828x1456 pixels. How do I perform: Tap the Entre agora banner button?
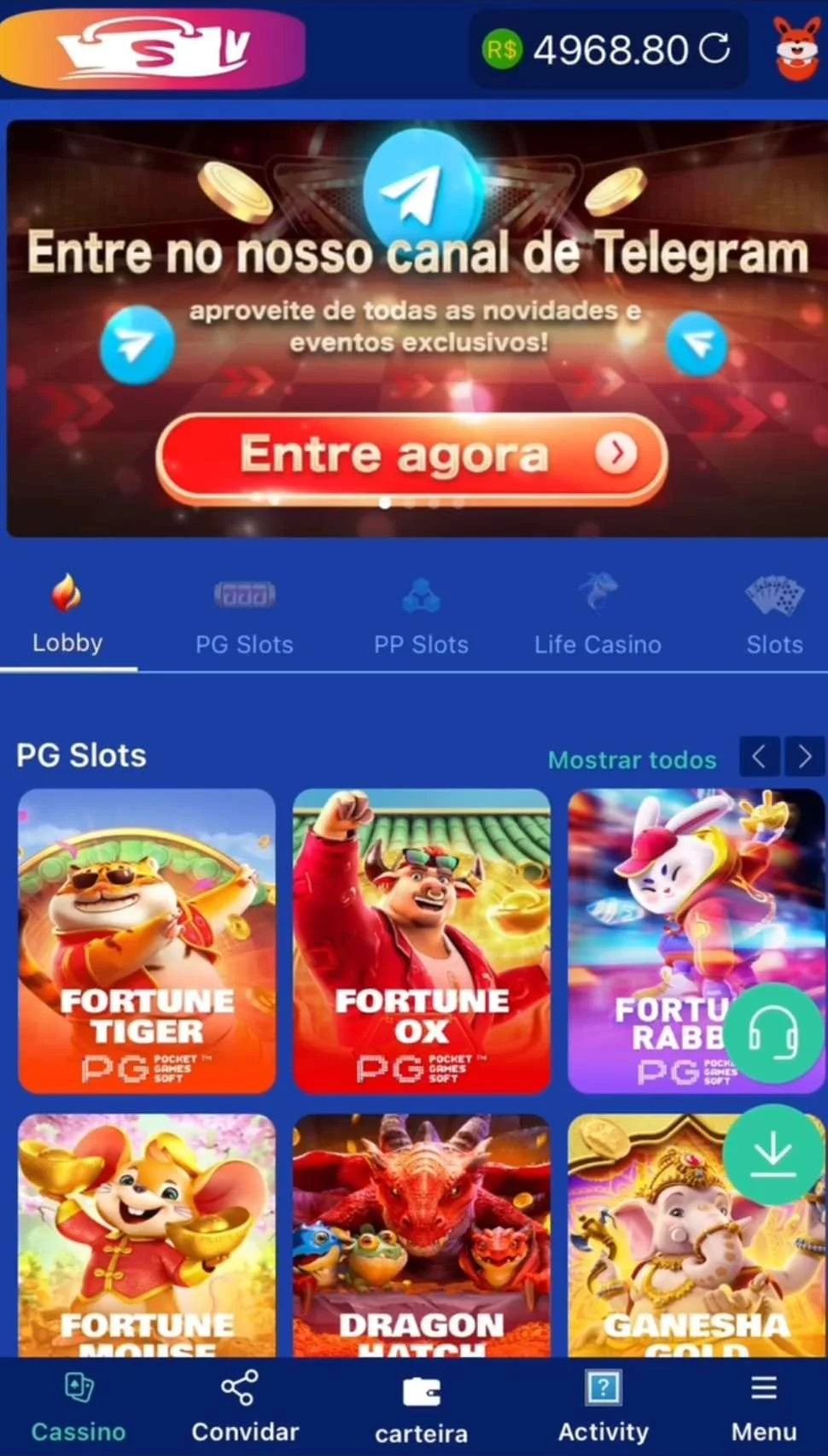click(411, 457)
